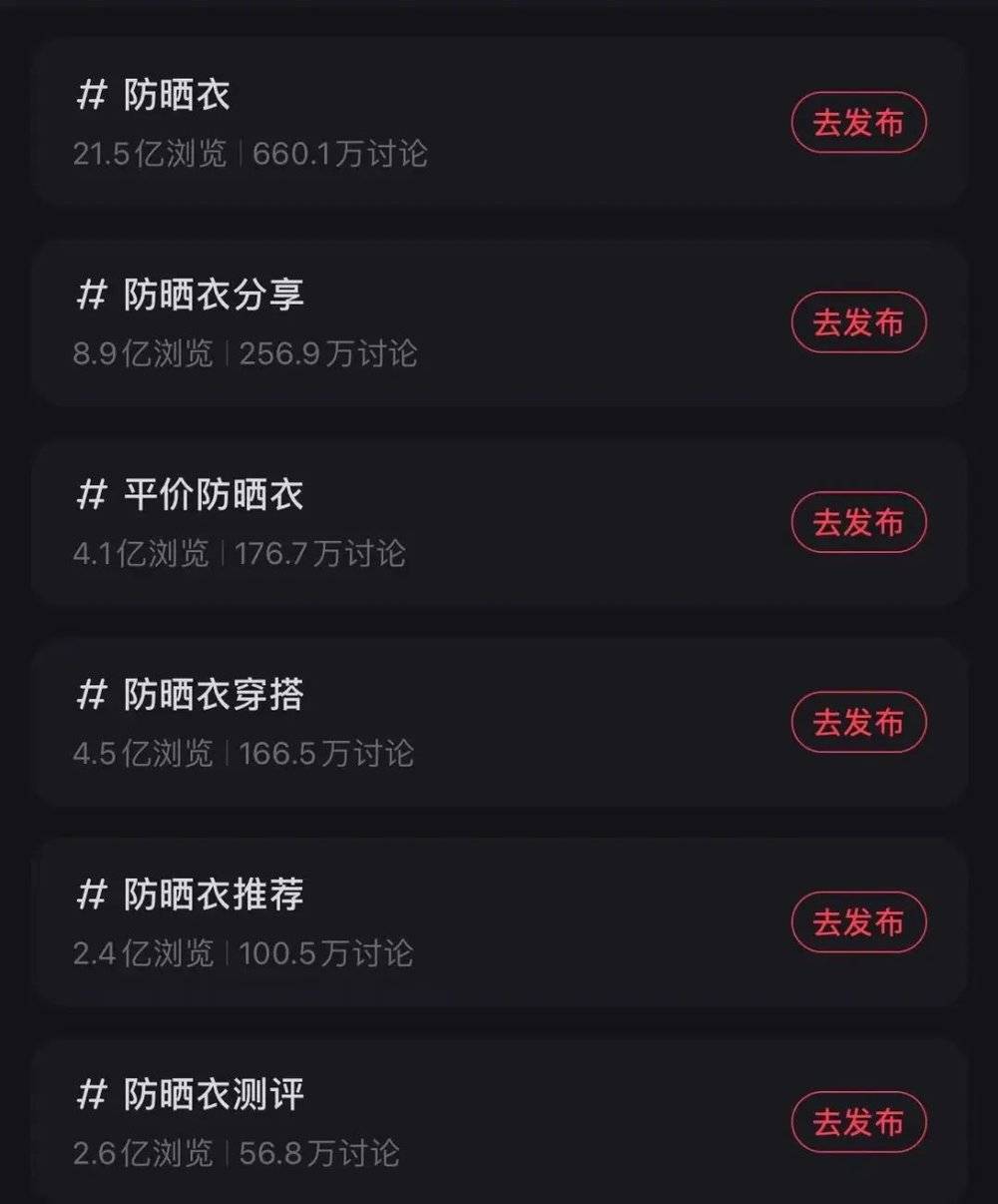Open the 防晒衣穿搭 topic row
Image resolution: width=998 pixels, height=1204 pixels.
(214, 695)
